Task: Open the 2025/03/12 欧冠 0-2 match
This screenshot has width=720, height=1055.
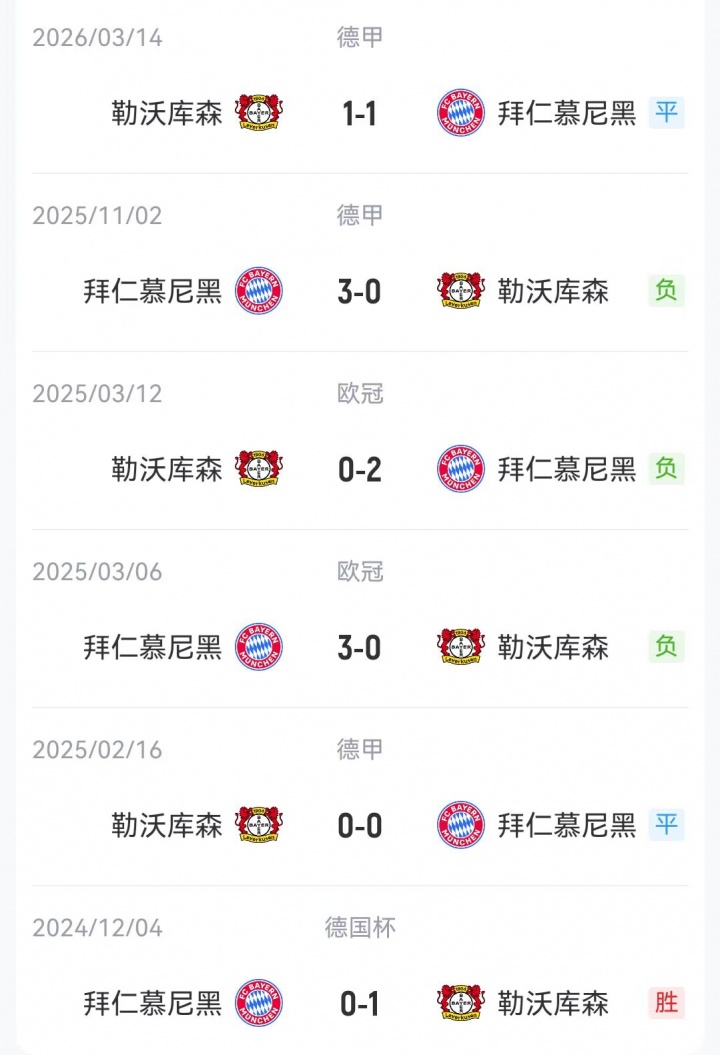Action: [359, 469]
